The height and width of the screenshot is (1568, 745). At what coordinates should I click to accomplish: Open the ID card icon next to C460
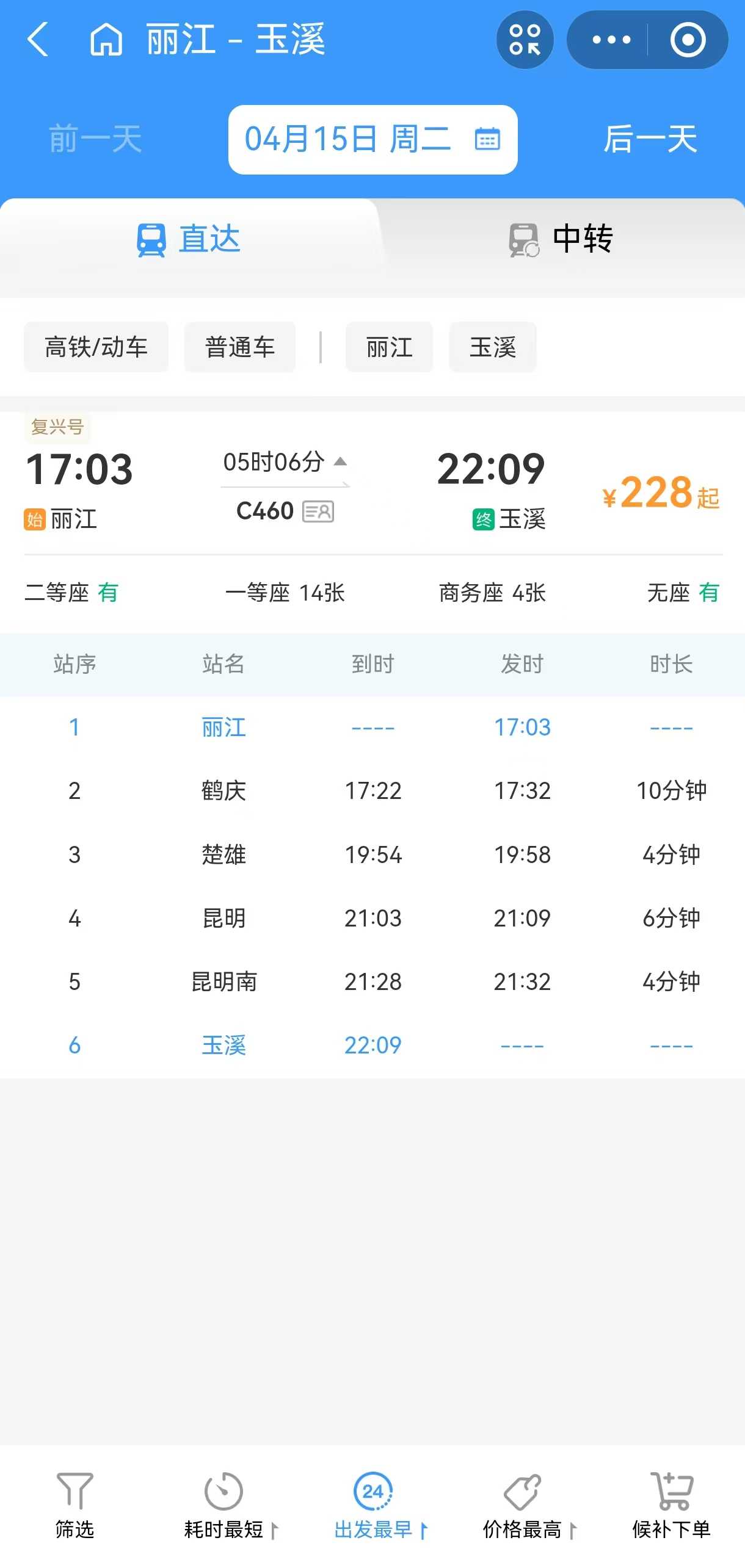(318, 511)
